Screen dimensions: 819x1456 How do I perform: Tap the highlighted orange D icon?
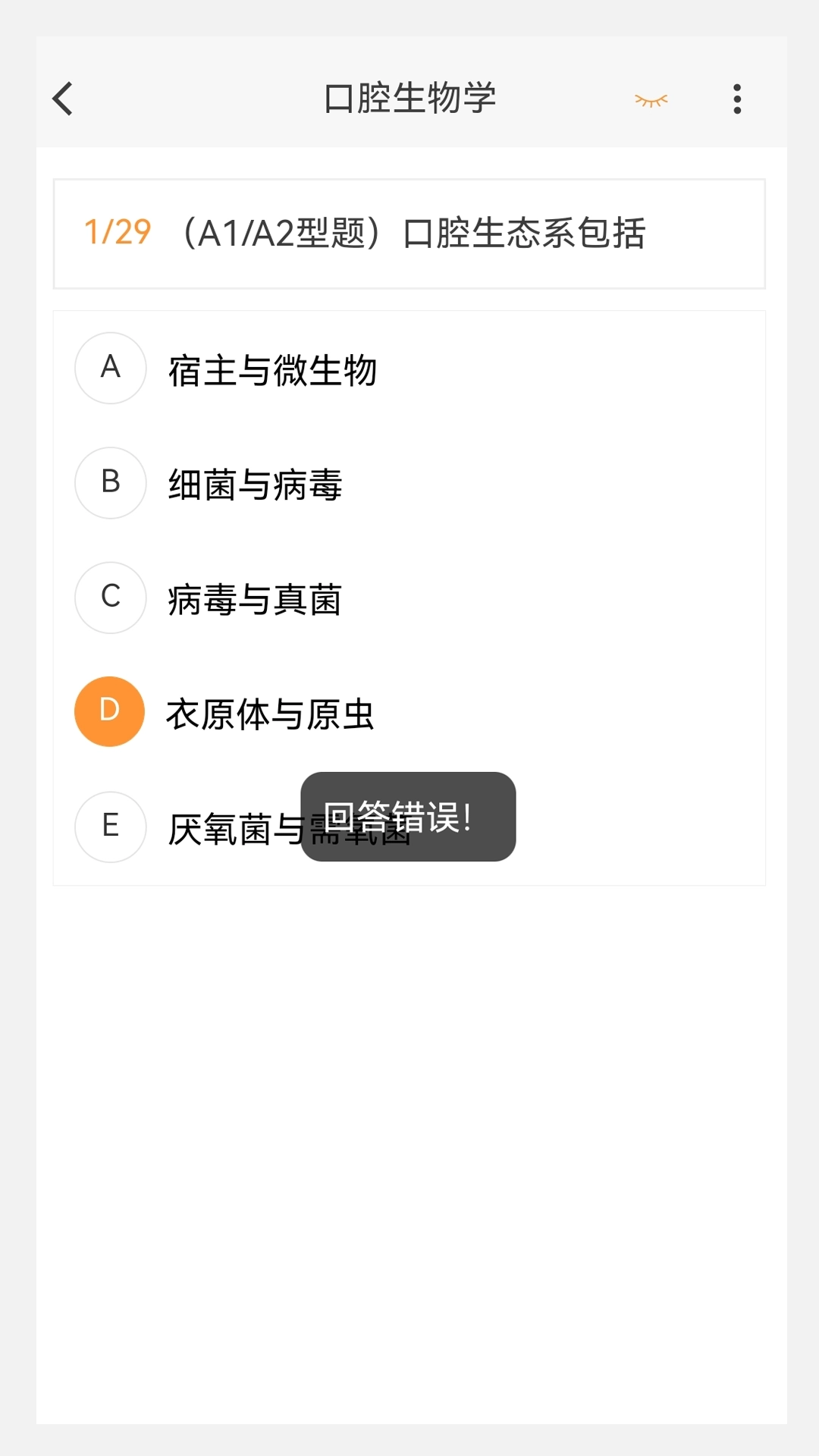click(x=108, y=711)
